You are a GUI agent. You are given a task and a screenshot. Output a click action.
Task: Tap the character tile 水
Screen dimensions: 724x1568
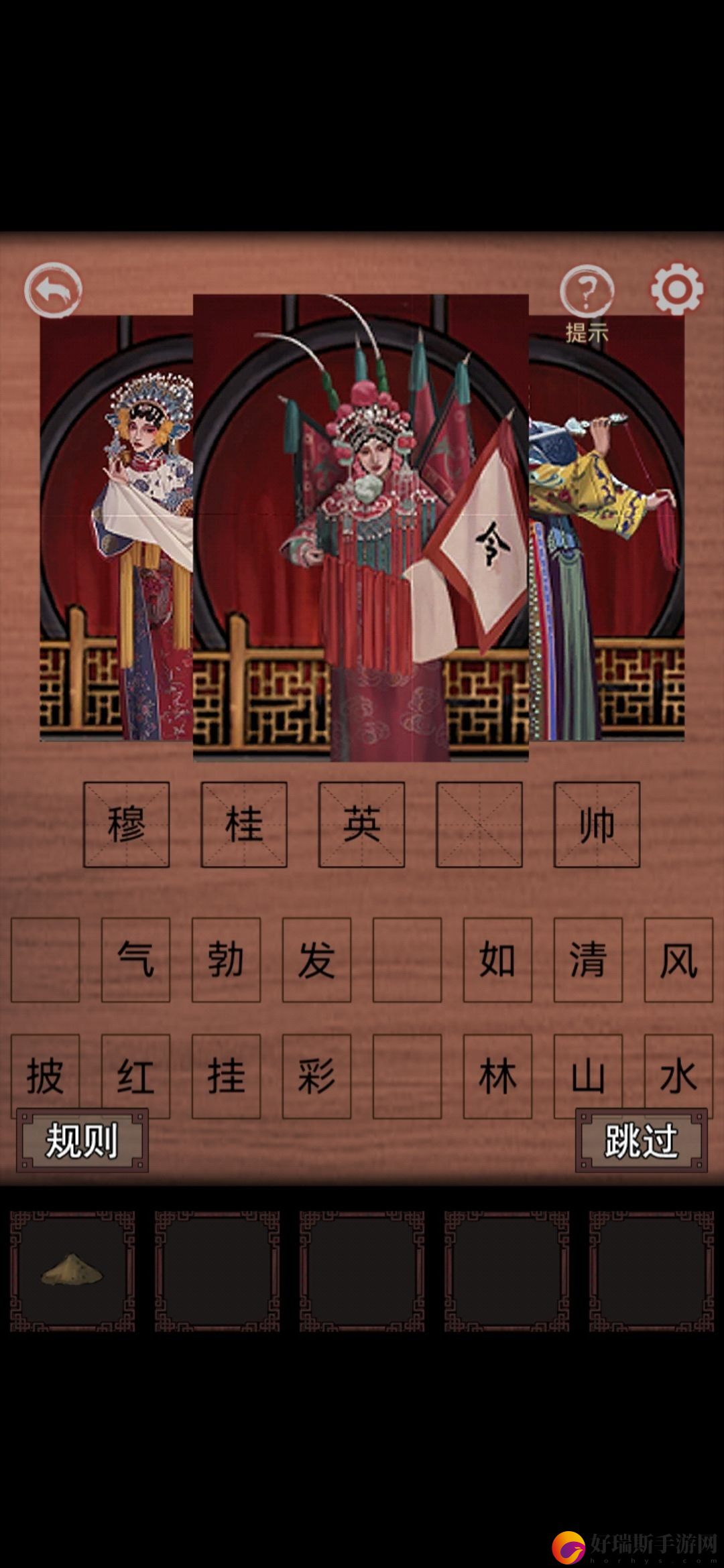point(678,1072)
